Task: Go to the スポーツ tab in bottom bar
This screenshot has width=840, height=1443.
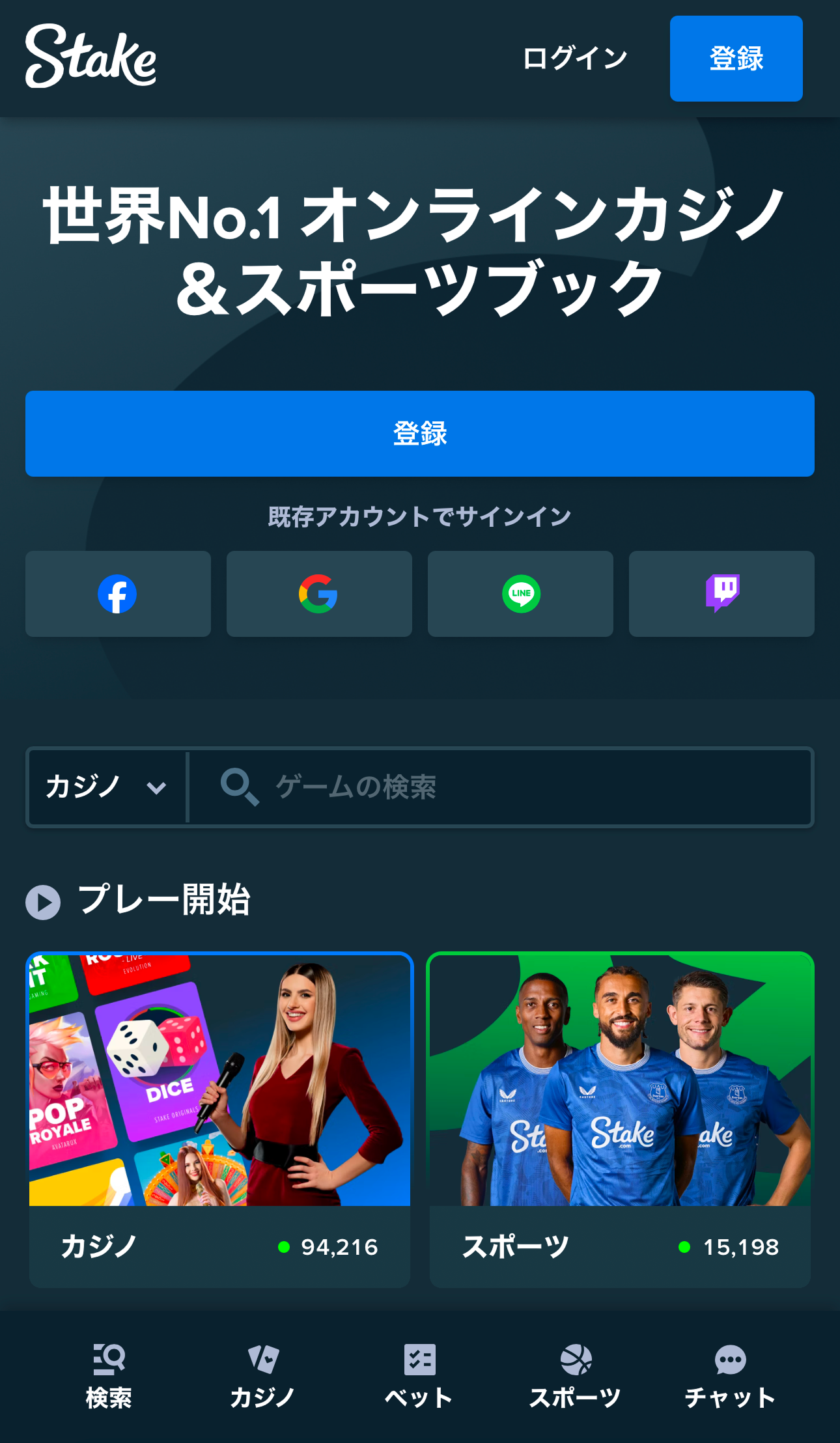Action: (x=575, y=1377)
